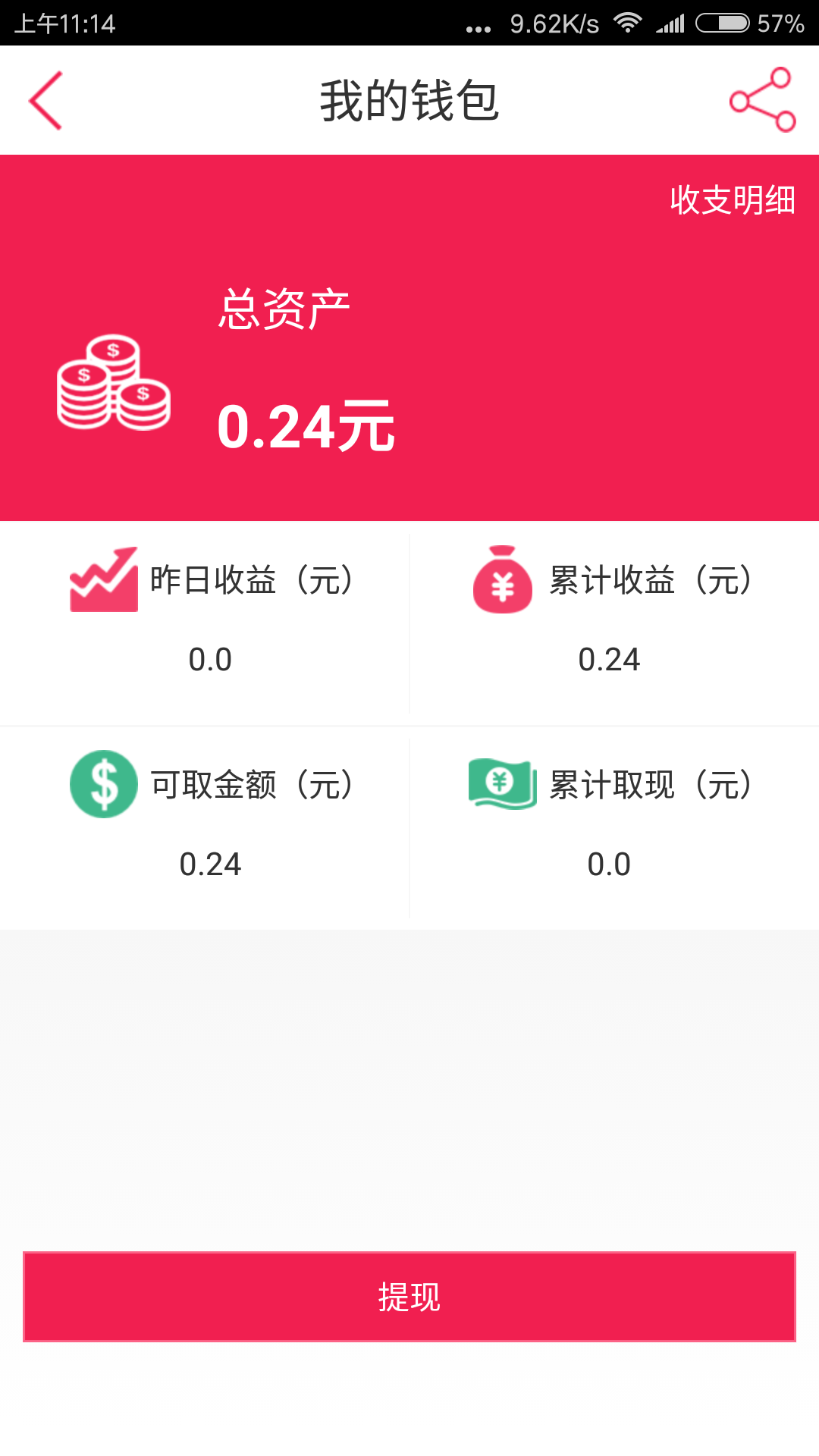The image size is (819, 1456).
Task: Open 收支明细 income and expense details
Action: pyautogui.click(x=733, y=200)
